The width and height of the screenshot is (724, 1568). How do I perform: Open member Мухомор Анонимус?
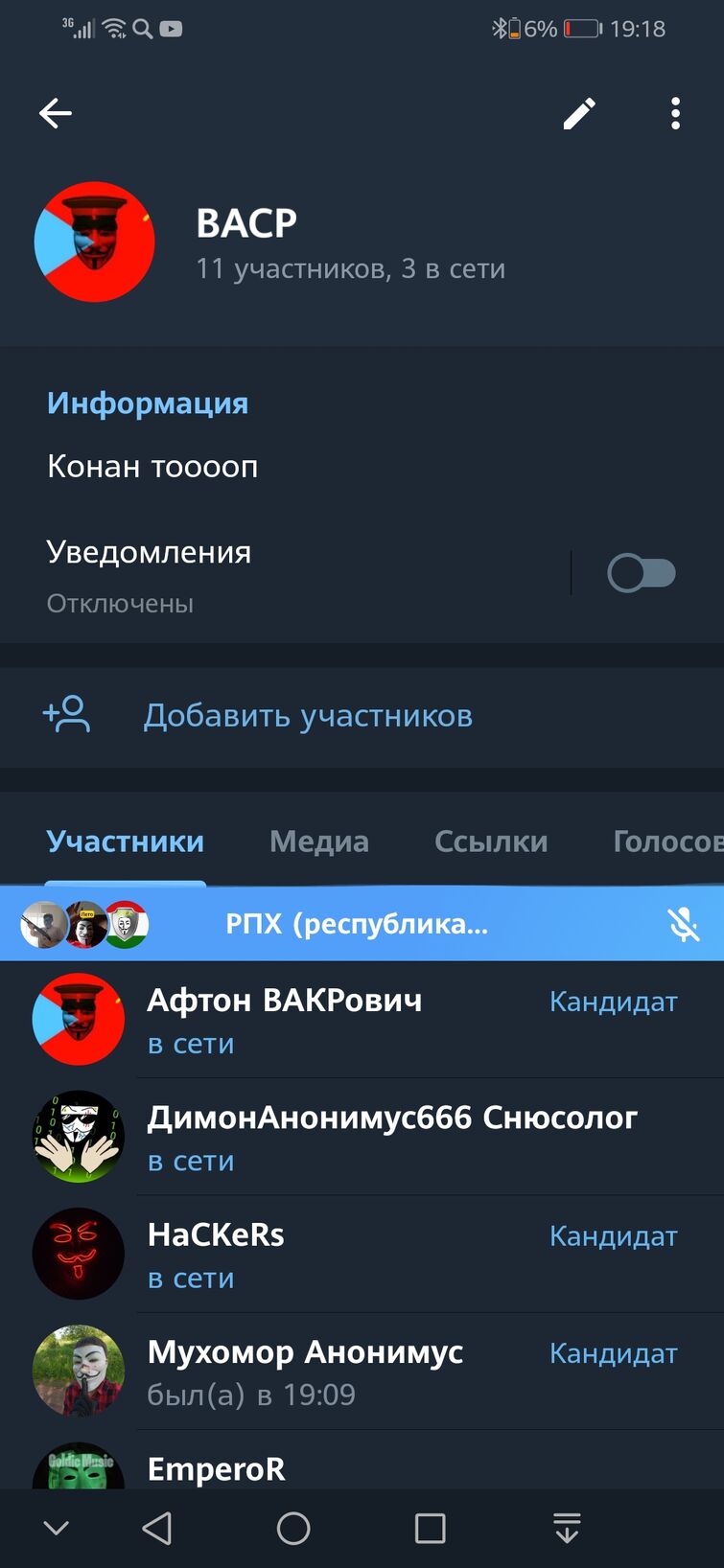coord(305,1371)
